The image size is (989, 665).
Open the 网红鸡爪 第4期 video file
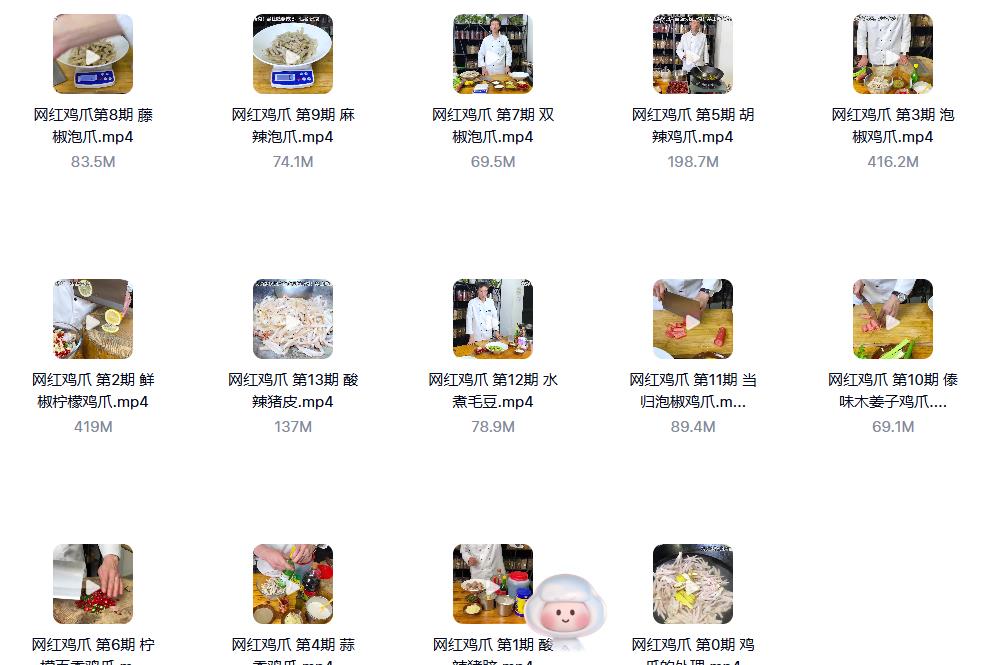coord(293,584)
